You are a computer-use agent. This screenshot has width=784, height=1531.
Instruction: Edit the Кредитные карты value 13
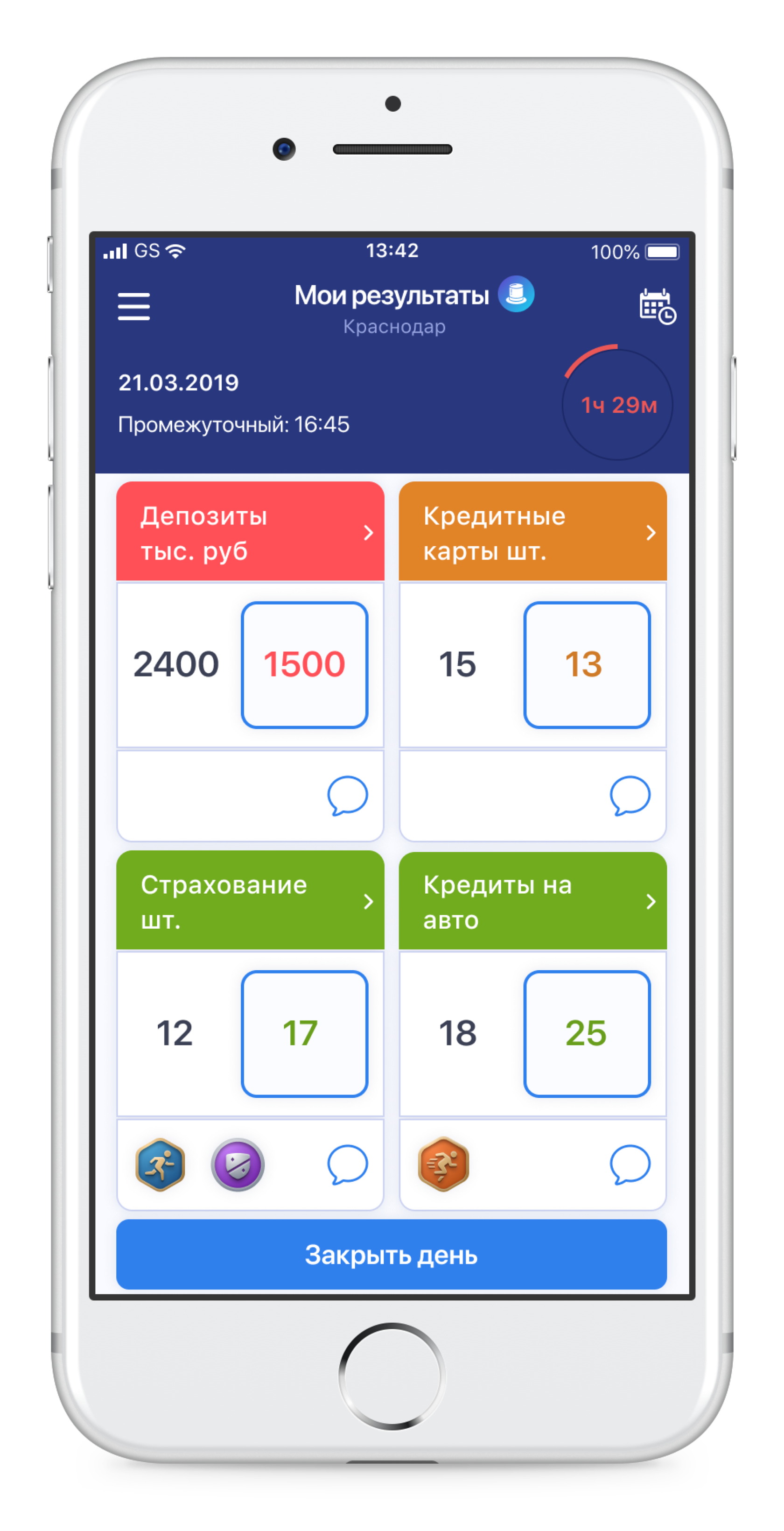[586, 664]
